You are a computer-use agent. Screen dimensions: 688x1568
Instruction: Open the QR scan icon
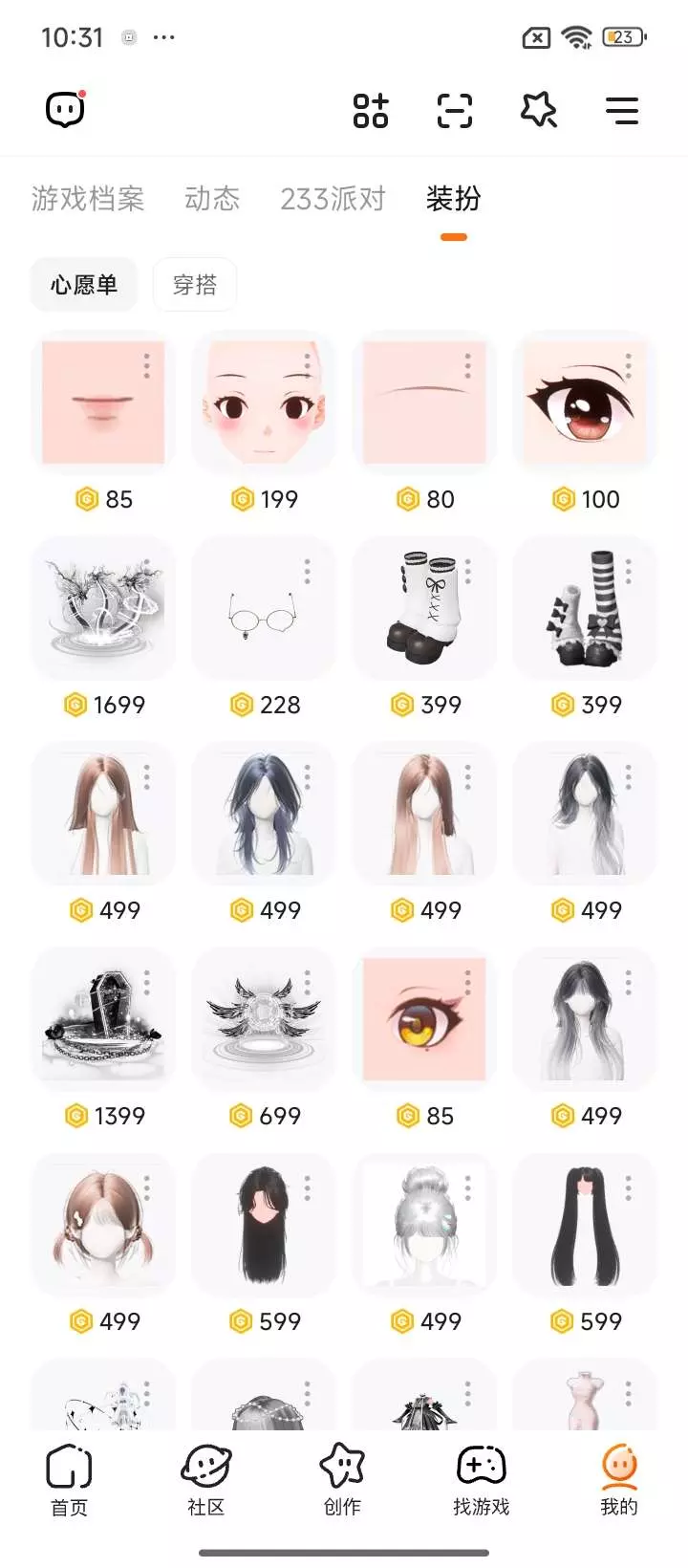[455, 111]
